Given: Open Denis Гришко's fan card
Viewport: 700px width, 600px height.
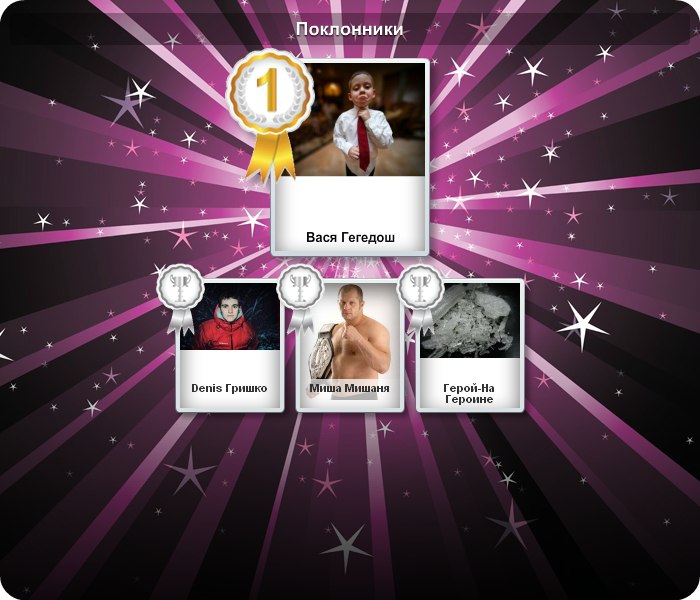Looking at the screenshot, I should point(229,343).
